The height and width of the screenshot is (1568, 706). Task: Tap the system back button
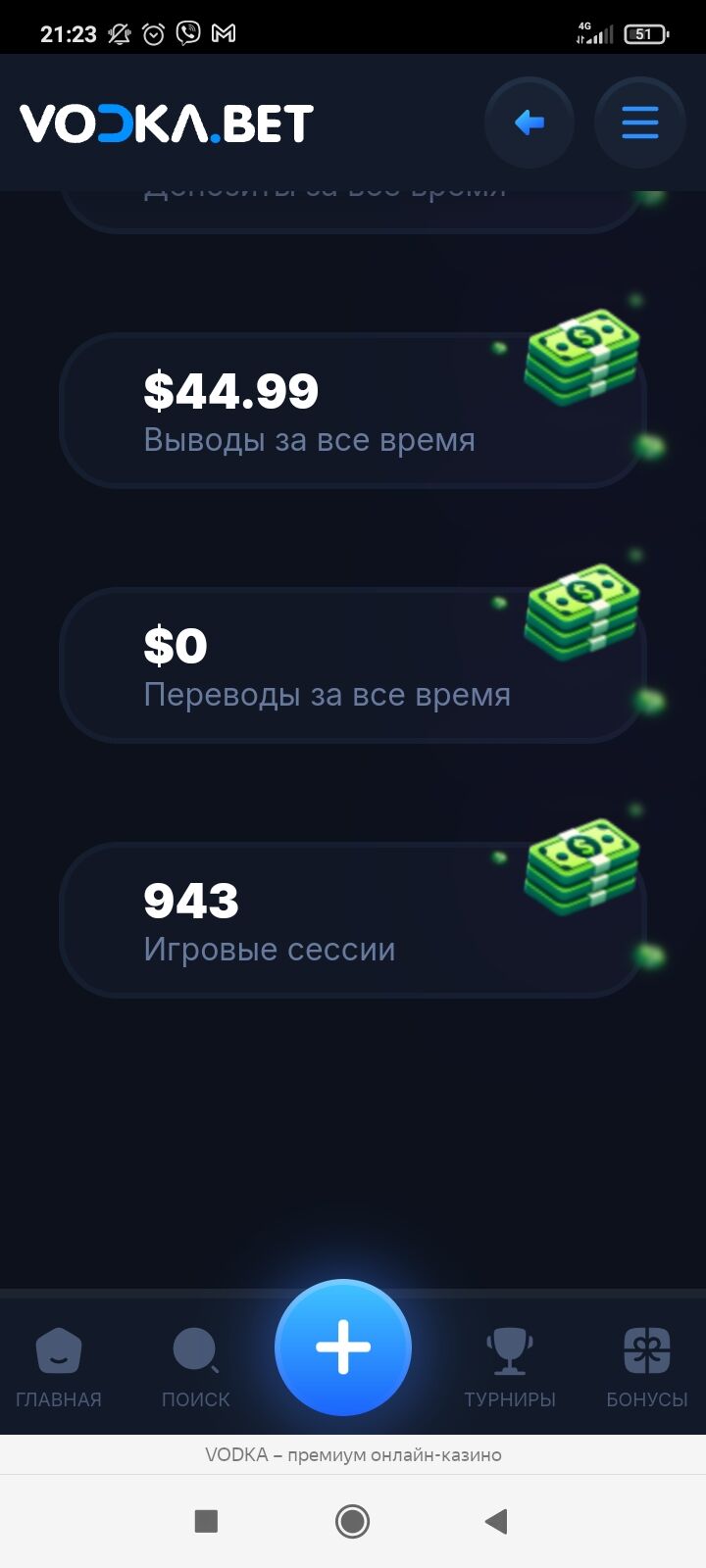point(496,1521)
